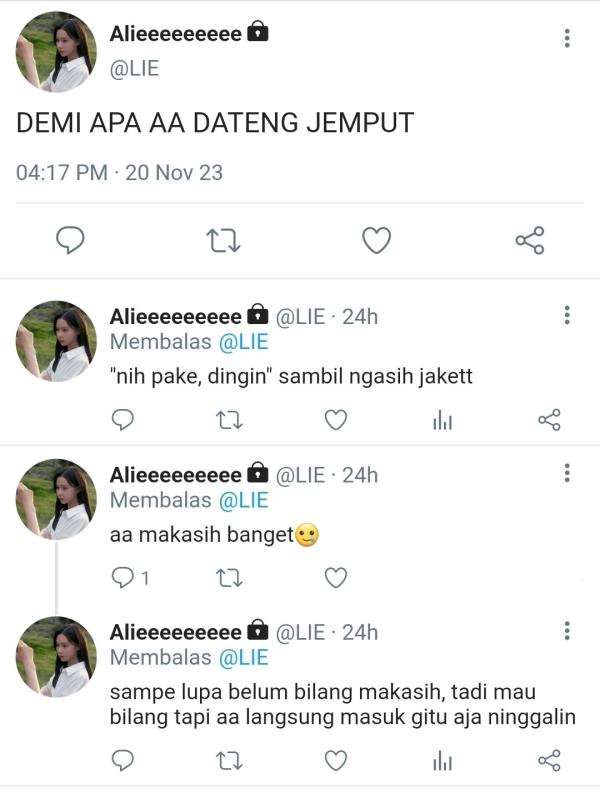
Task: Reply to the 'aa makasih banget' tweet
Action: click(122, 577)
